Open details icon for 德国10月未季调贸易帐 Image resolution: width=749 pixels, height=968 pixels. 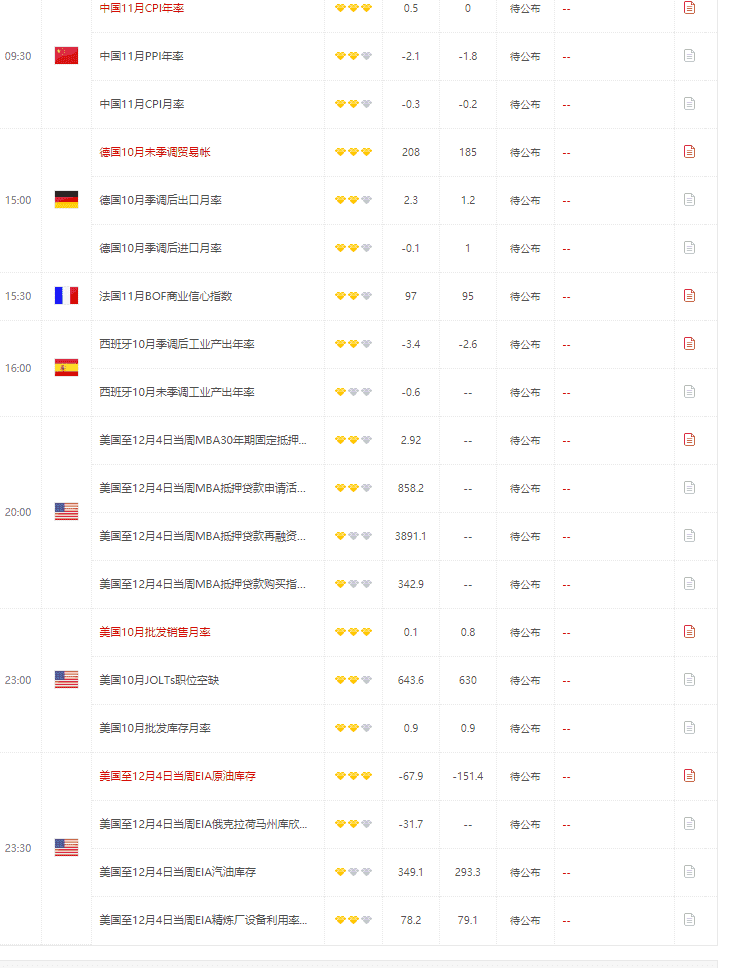coord(689,152)
